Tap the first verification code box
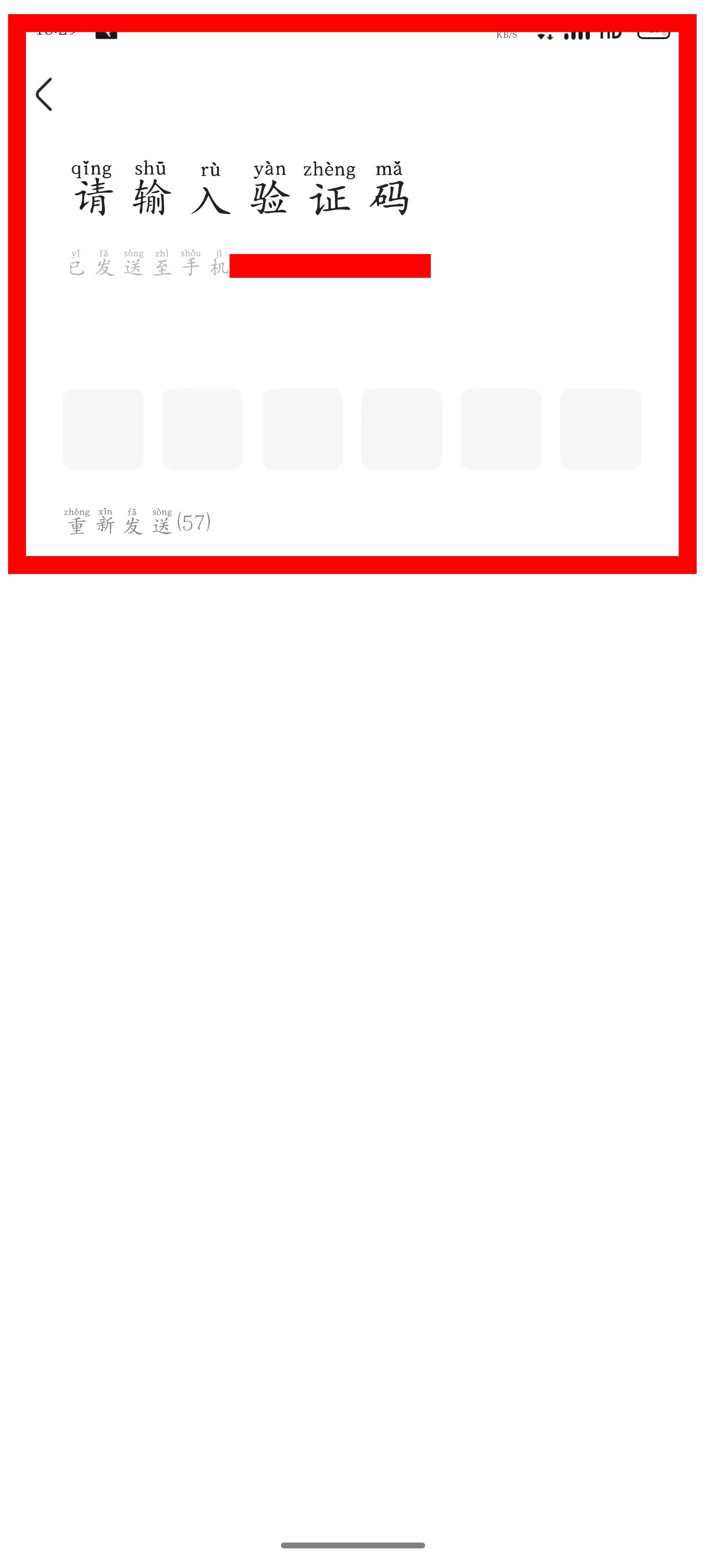The image size is (706, 1568). coord(103,429)
